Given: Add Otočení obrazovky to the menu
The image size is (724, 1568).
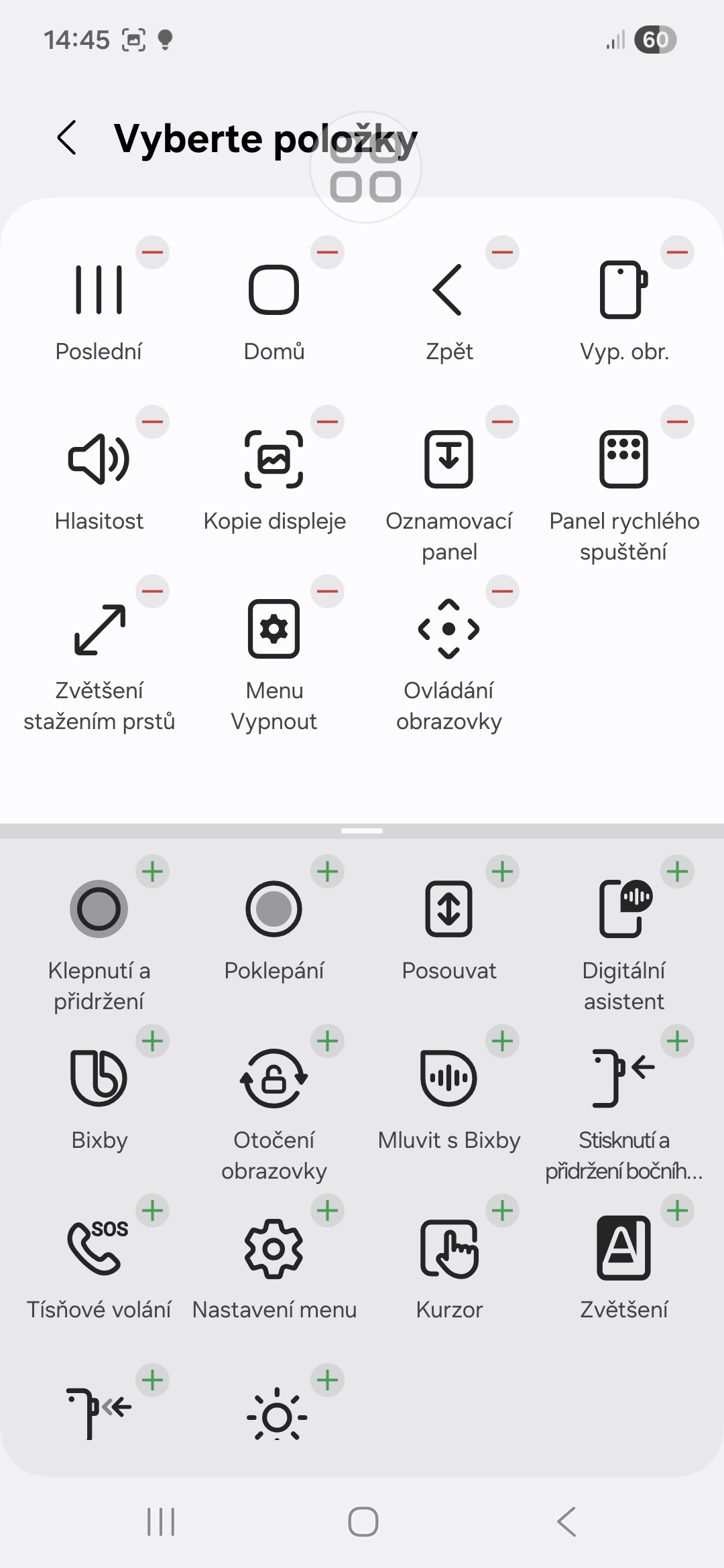Looking at the screenshot, I should [328, 1041].
